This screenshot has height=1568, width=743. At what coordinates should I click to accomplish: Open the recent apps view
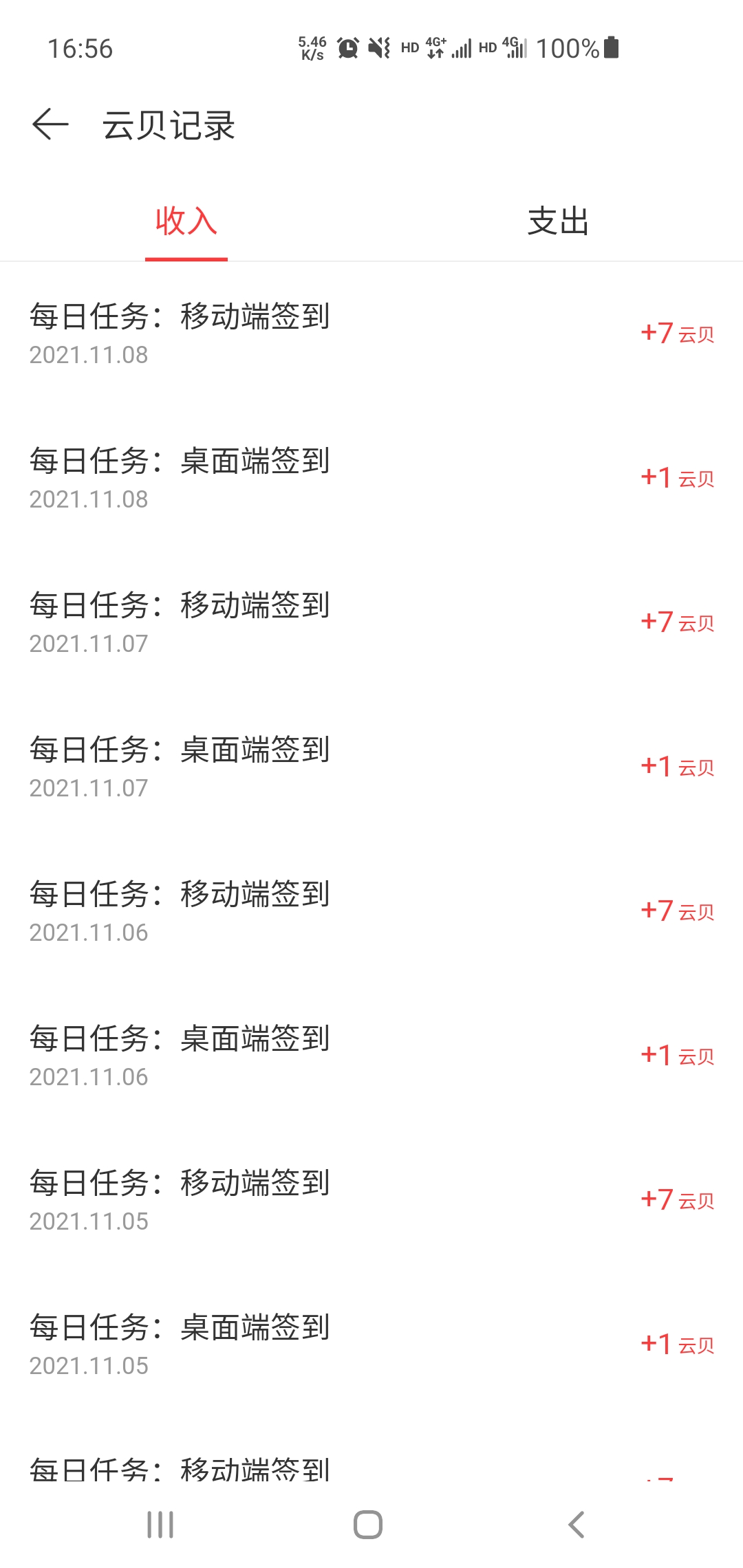[160, 1525]
